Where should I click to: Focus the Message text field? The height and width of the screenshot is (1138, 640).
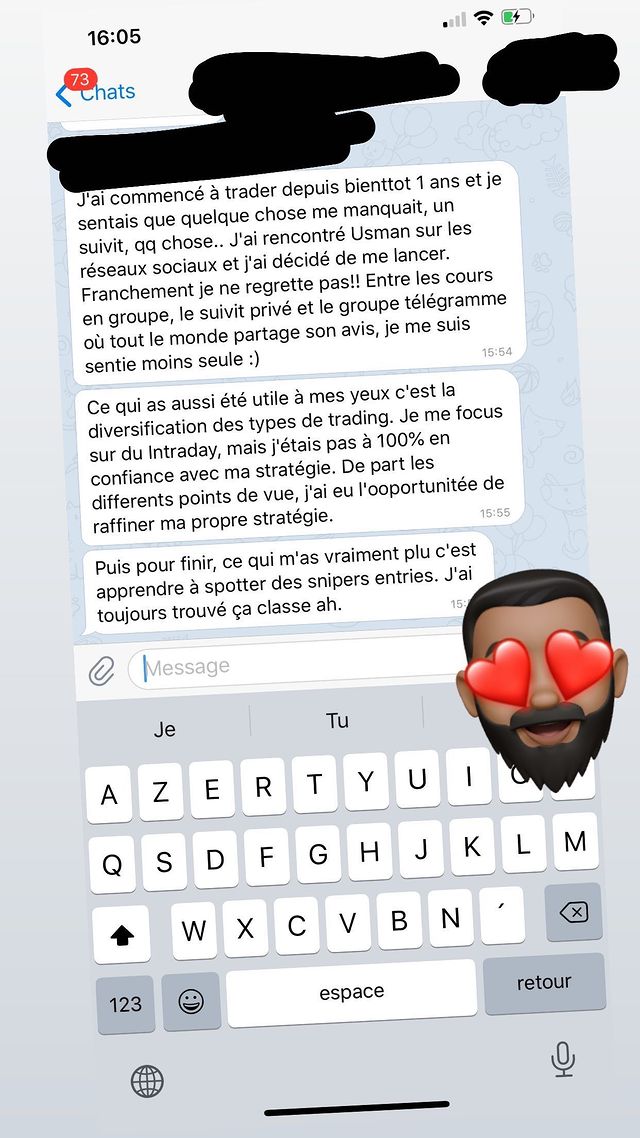tap(298, 666)
